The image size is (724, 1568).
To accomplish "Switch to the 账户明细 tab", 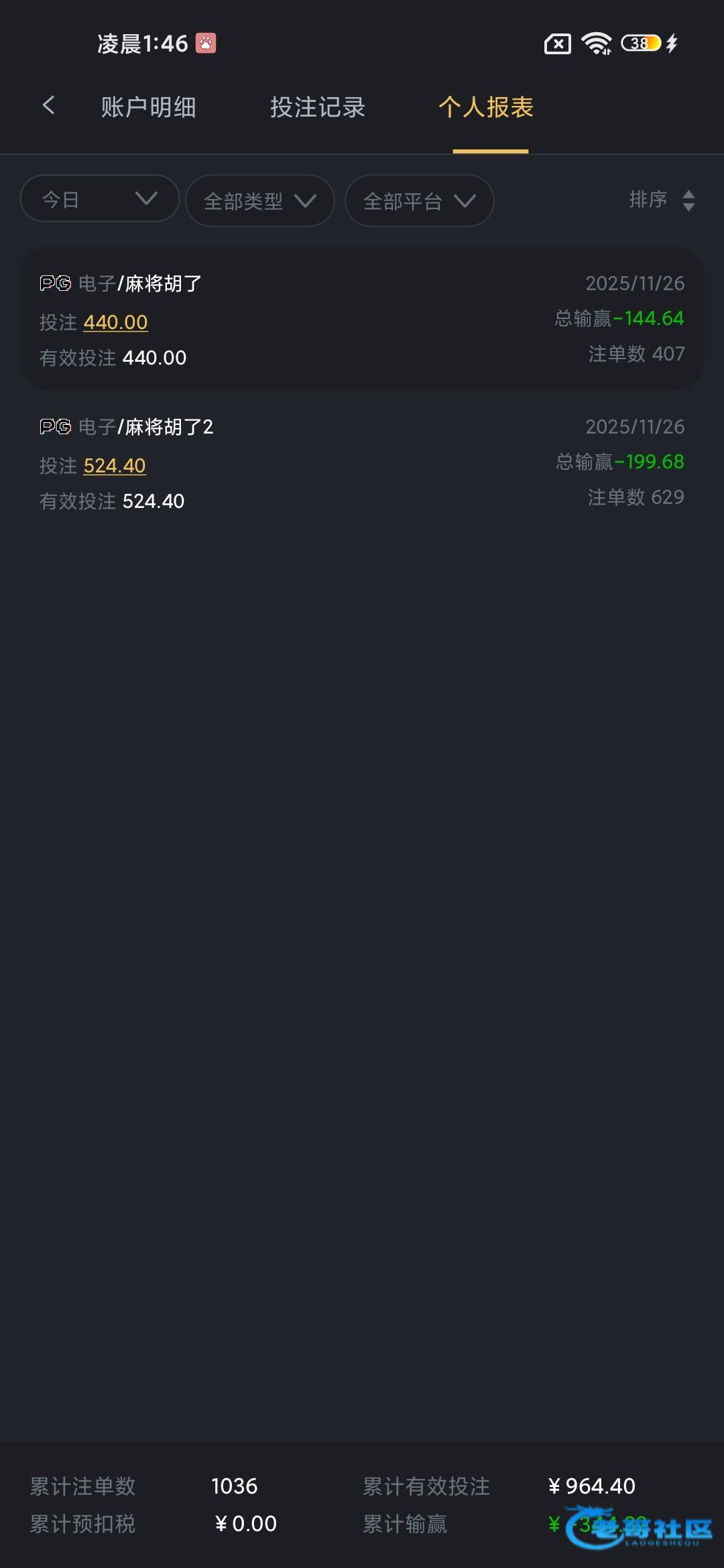I will 148,107.
